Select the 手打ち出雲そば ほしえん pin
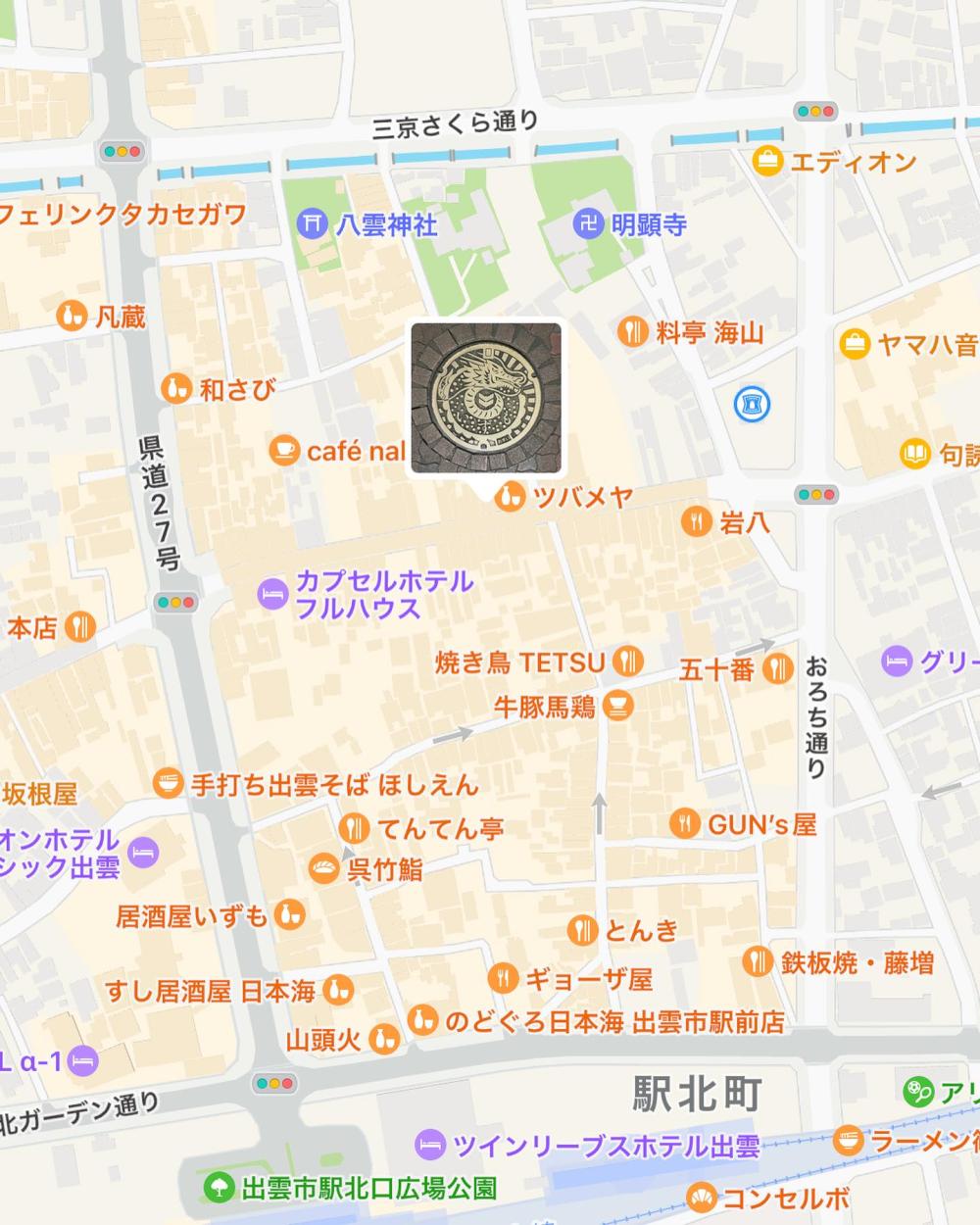The height and width of the screenshot is (1225, 980). tap(169, 783)
